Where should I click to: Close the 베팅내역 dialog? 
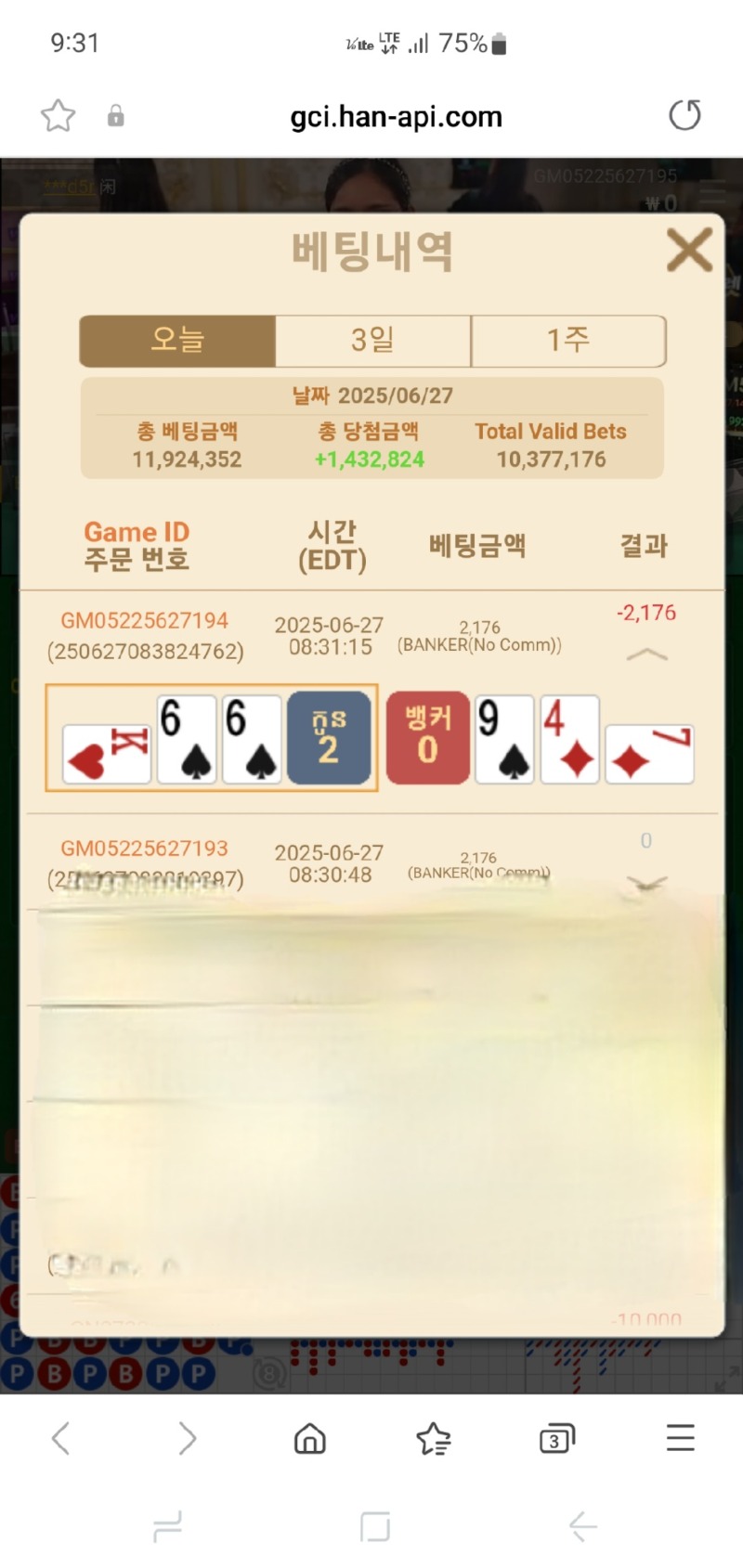pyautogui.click(x=689, y=251)
